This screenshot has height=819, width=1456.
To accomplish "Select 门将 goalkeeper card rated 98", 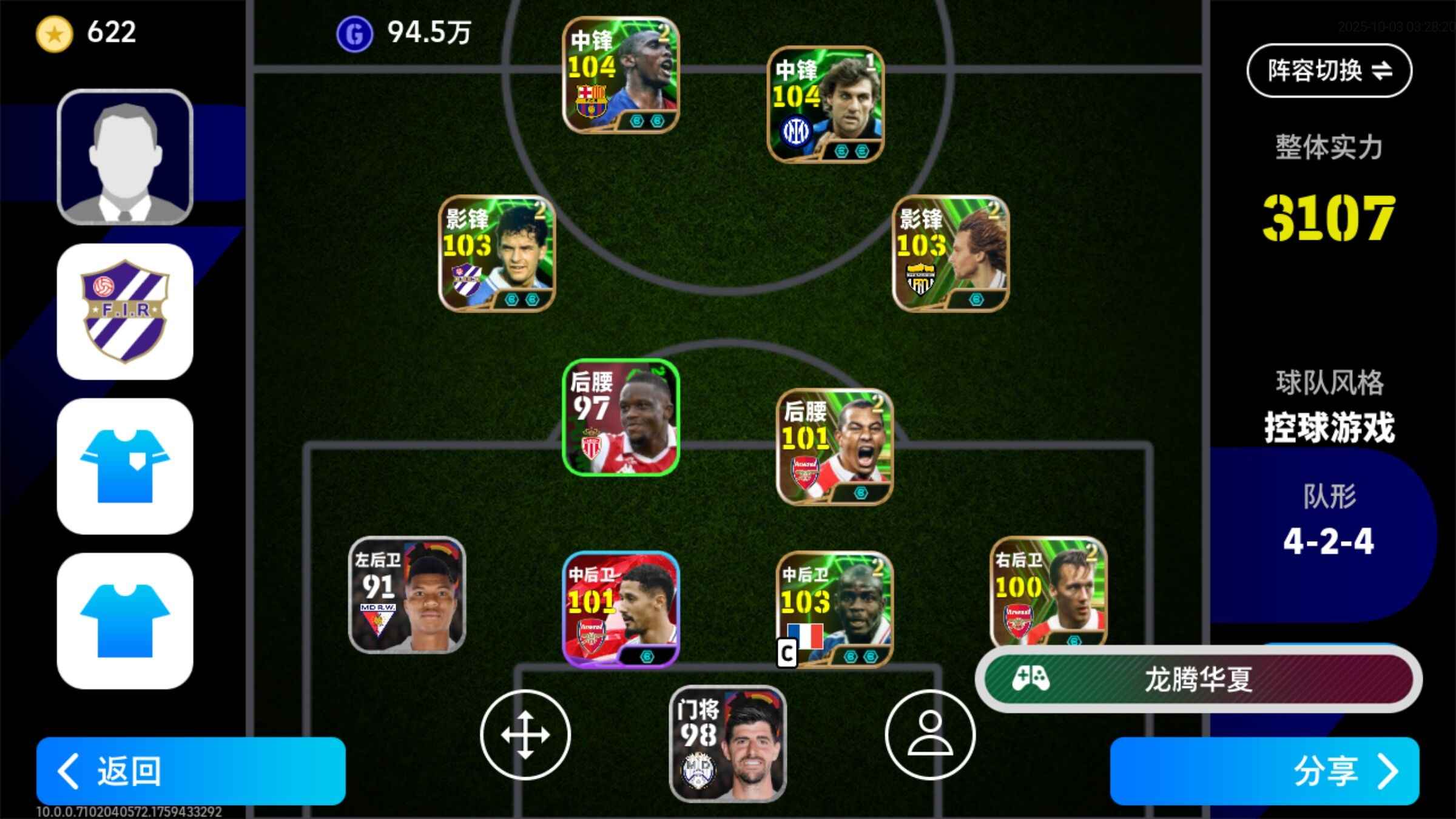I will (x=727, y=744).
